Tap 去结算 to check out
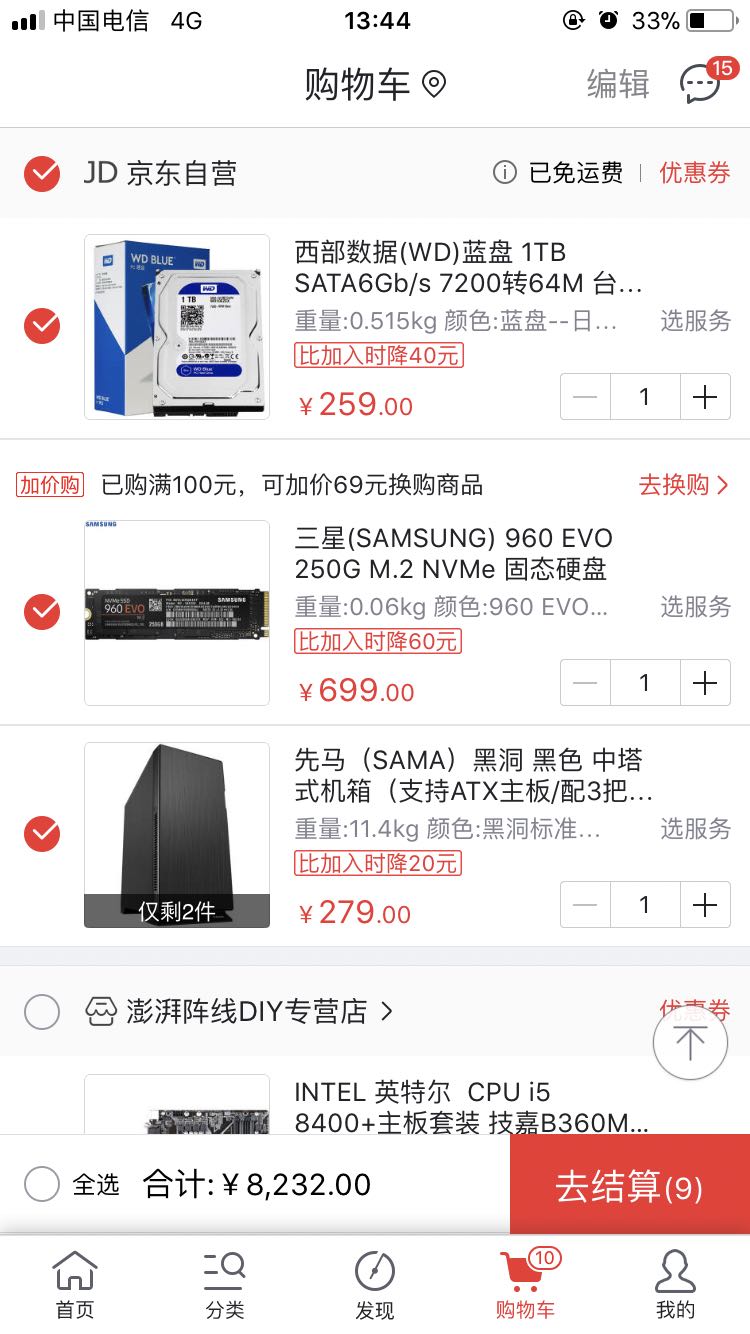Image resolution: width=750 pixels, height=1334 pixels. [x=629, y=1186]
